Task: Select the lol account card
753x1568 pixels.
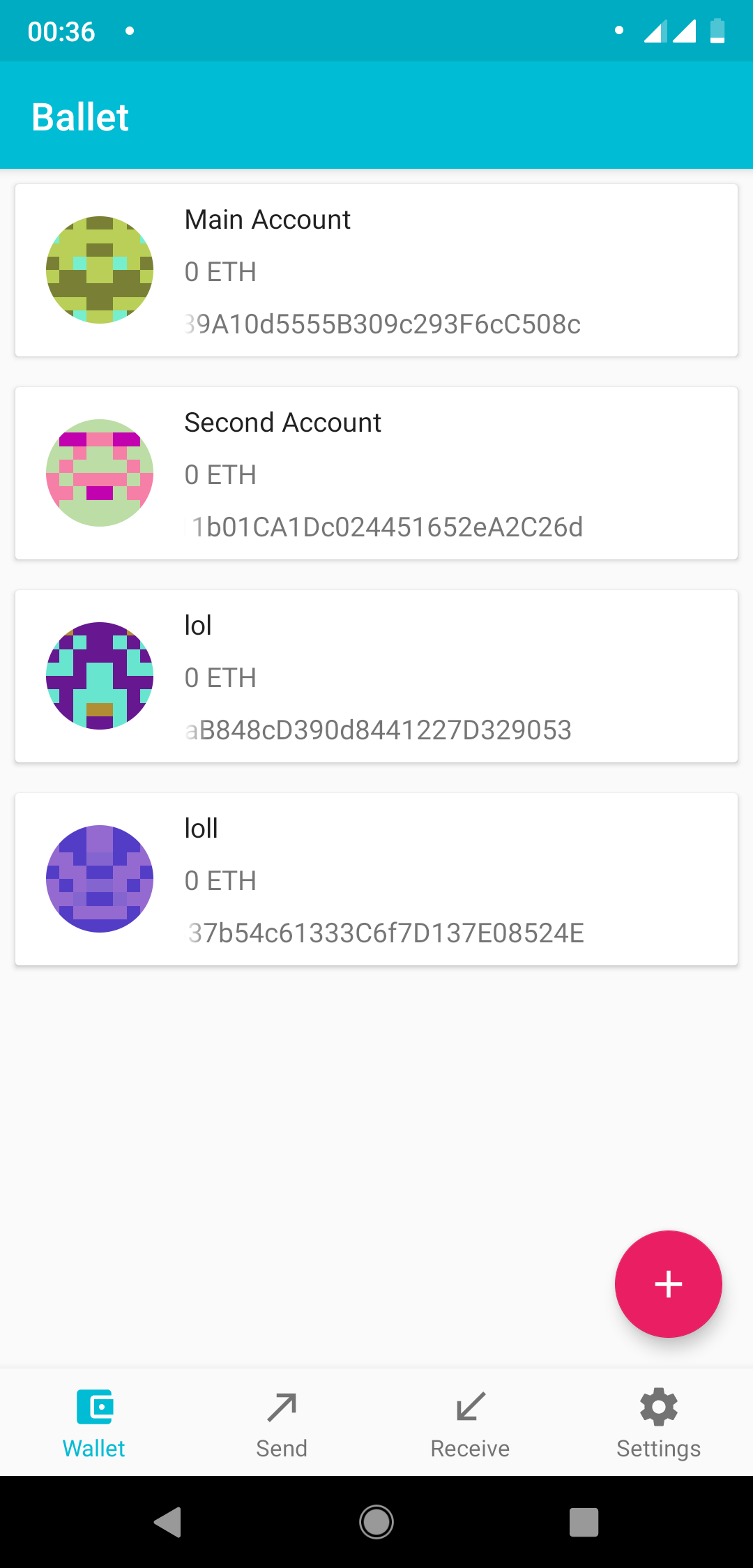Action: [x=376, y=676]
